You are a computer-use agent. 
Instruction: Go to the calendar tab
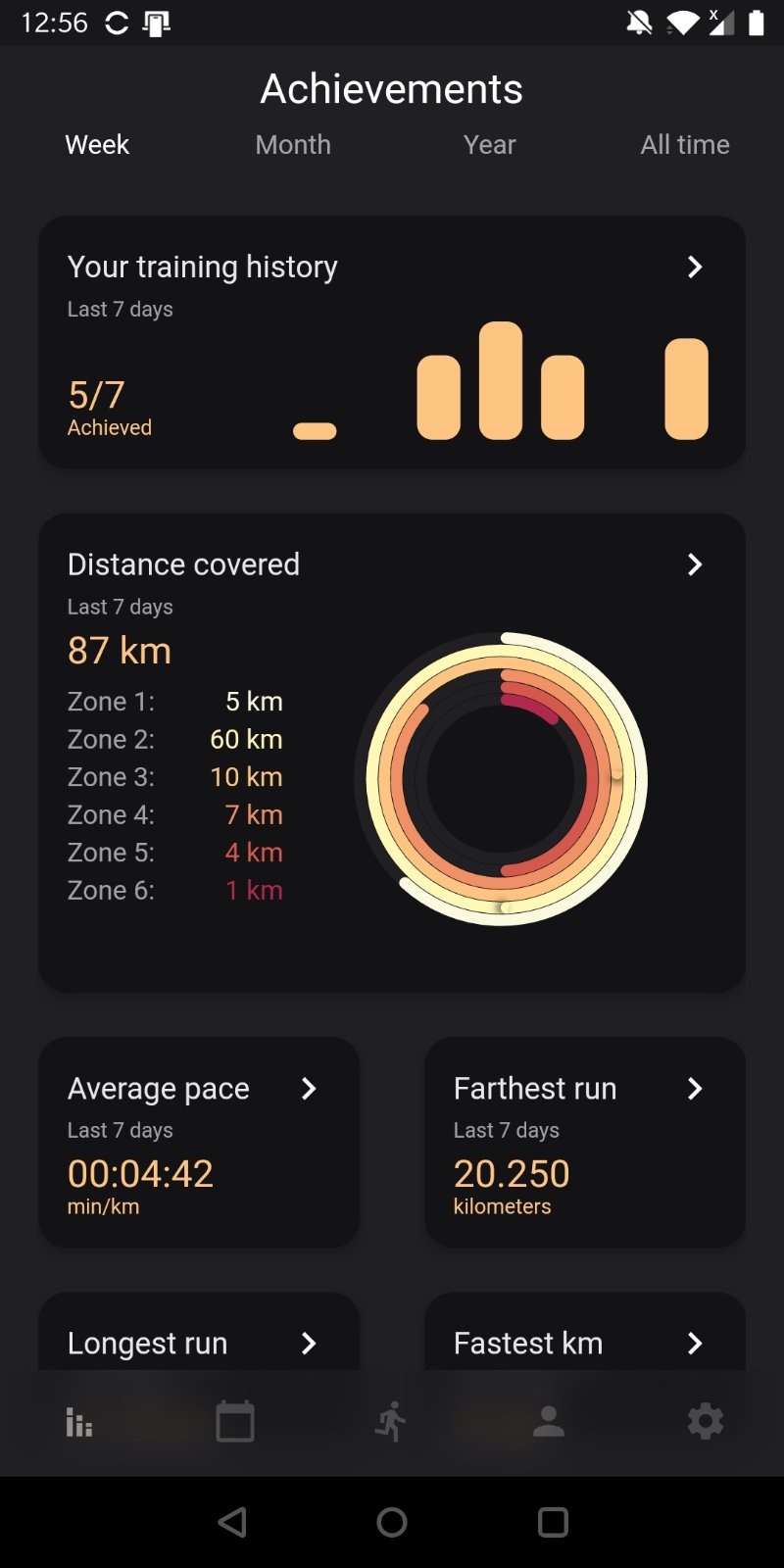(235, 1422)
